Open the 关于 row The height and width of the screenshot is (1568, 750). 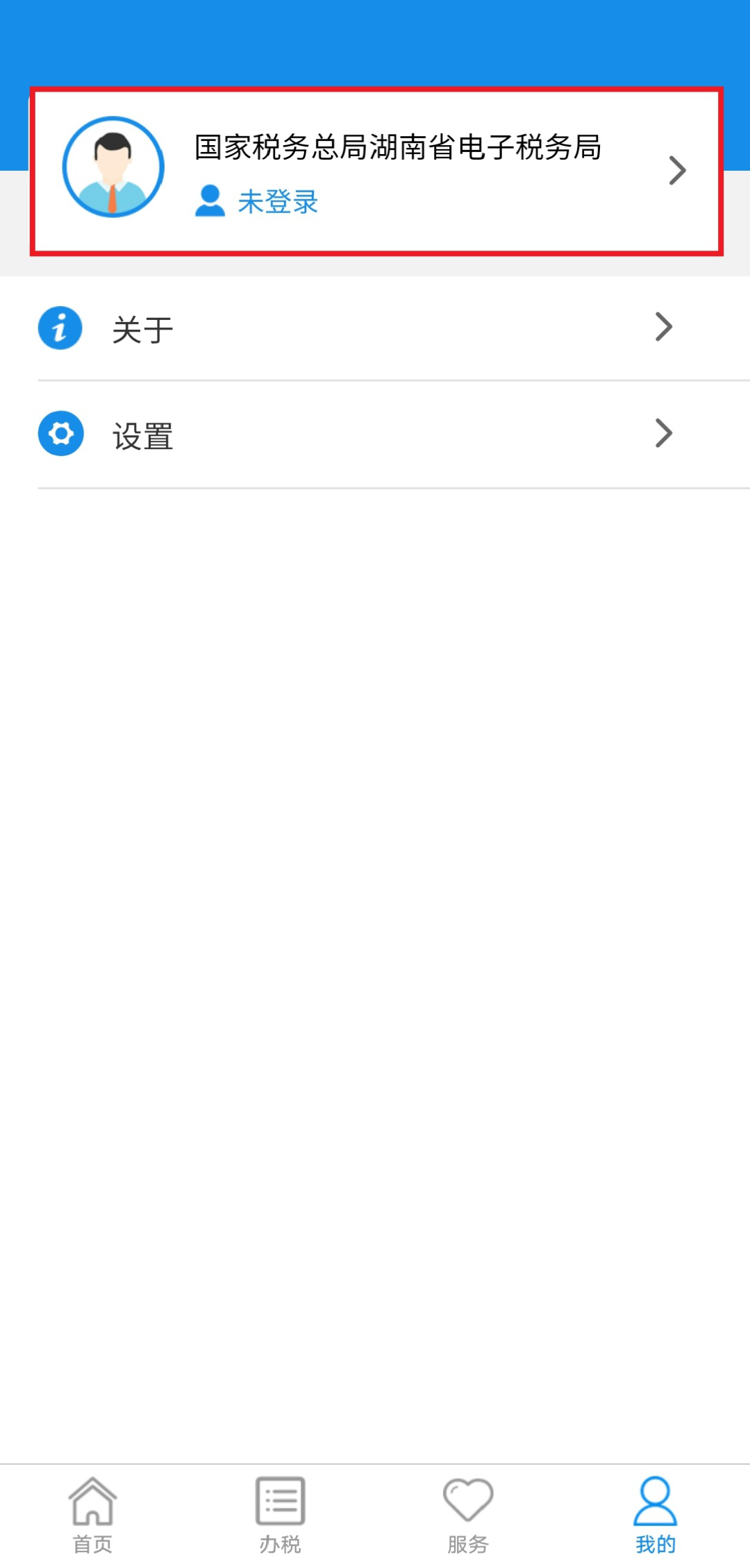[375, 328]
